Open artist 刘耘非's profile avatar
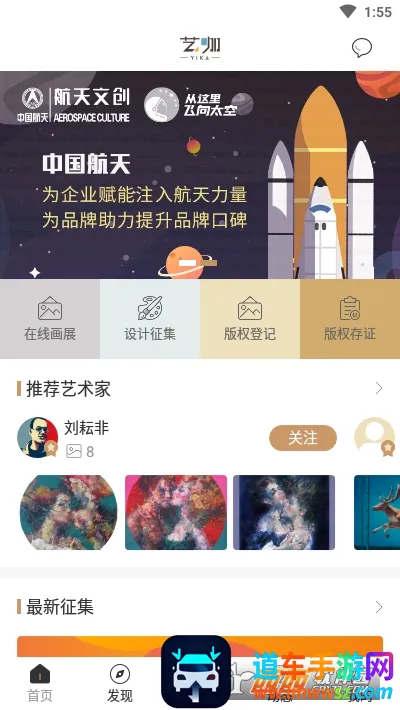Viewport: 400px width, 710px height. point(38,437)
